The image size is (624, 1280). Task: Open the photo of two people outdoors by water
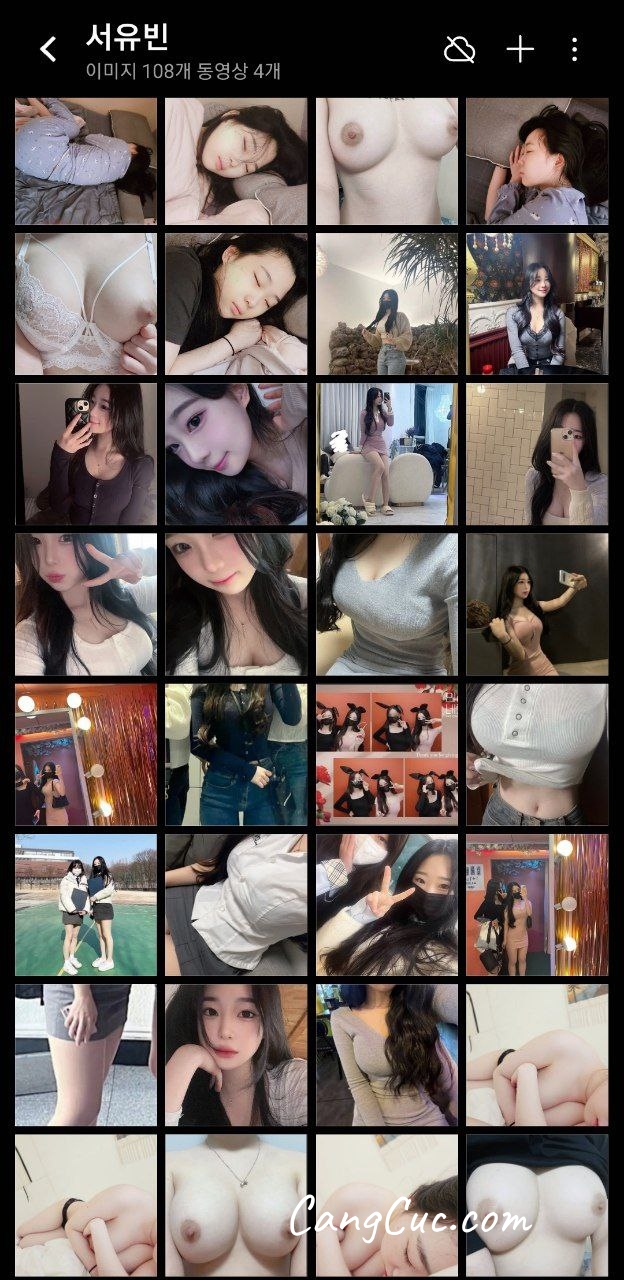point(86,905)
